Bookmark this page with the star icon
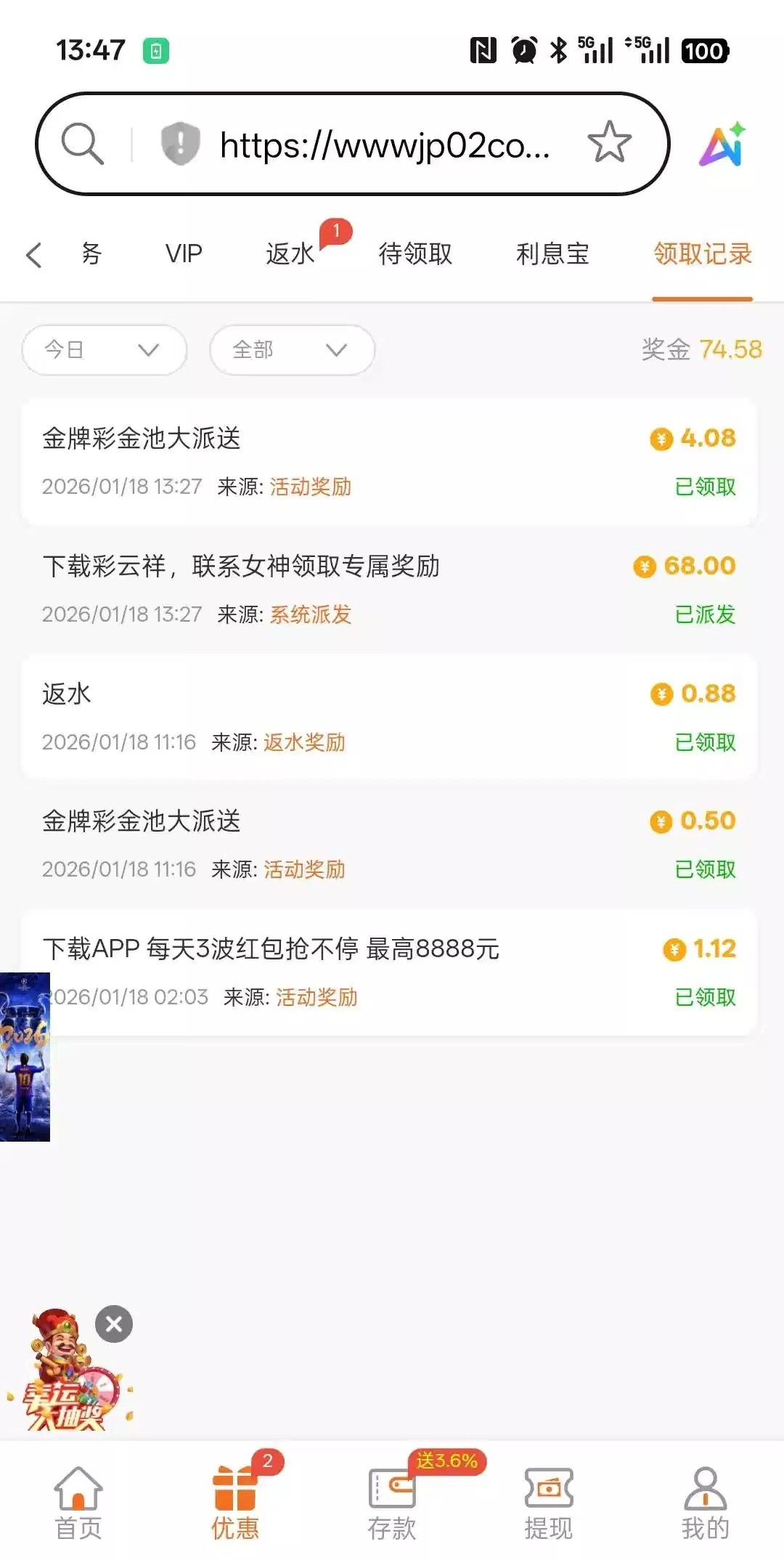Screen dimensions: 784x1560 [609, 142]
